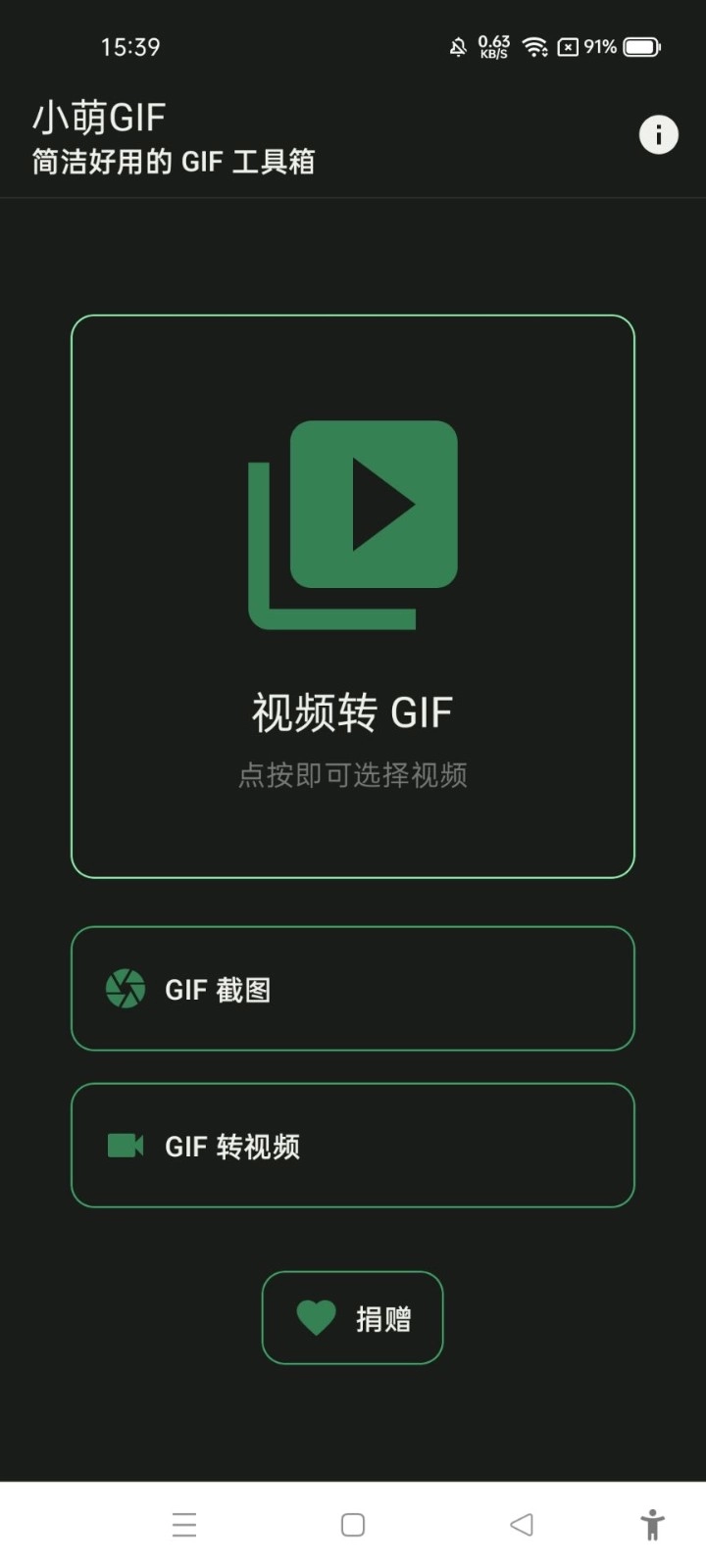The image size is (706, 1568).
Task: Tap the network speed indicator showing 0.63 KB/S
Action: point(493,46)
